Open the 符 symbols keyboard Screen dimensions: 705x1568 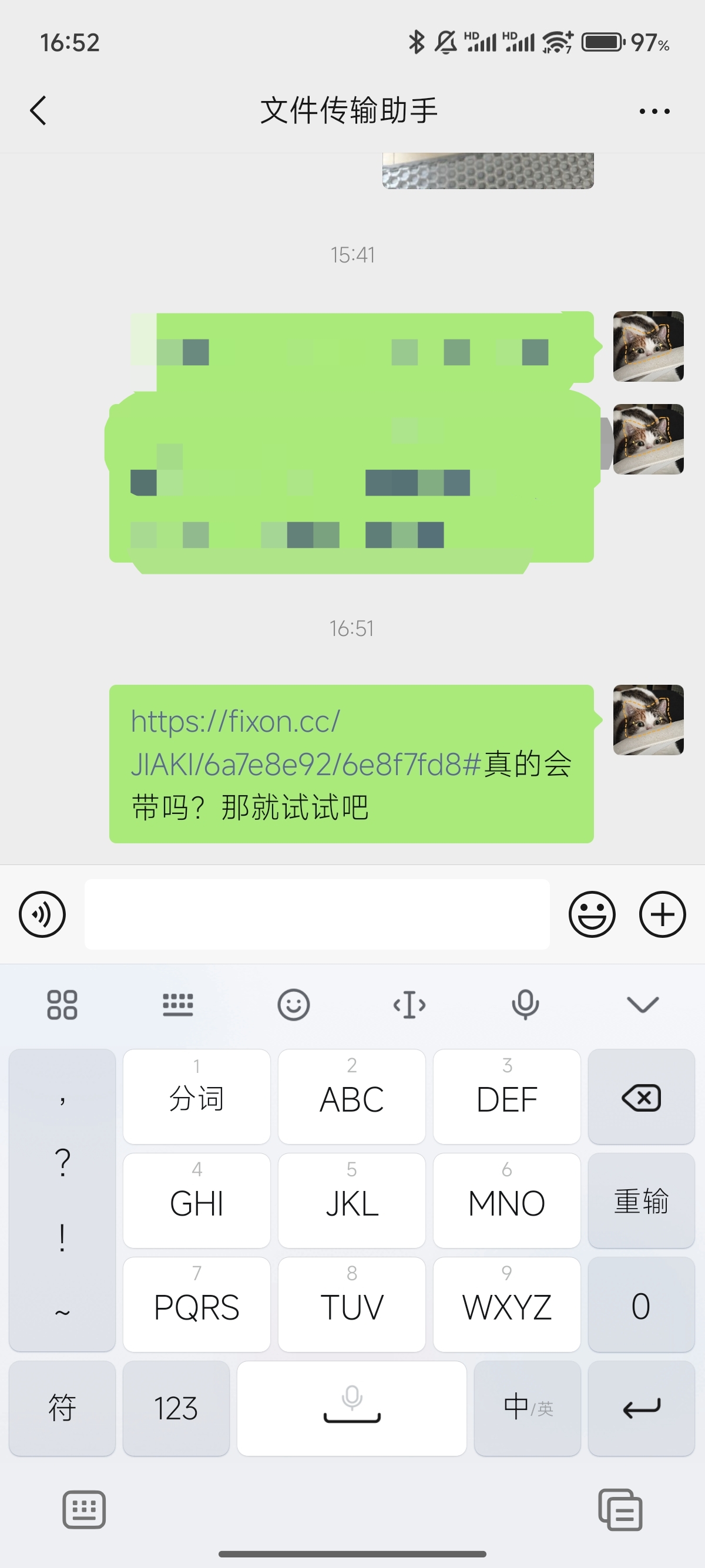click(62, 1408)
